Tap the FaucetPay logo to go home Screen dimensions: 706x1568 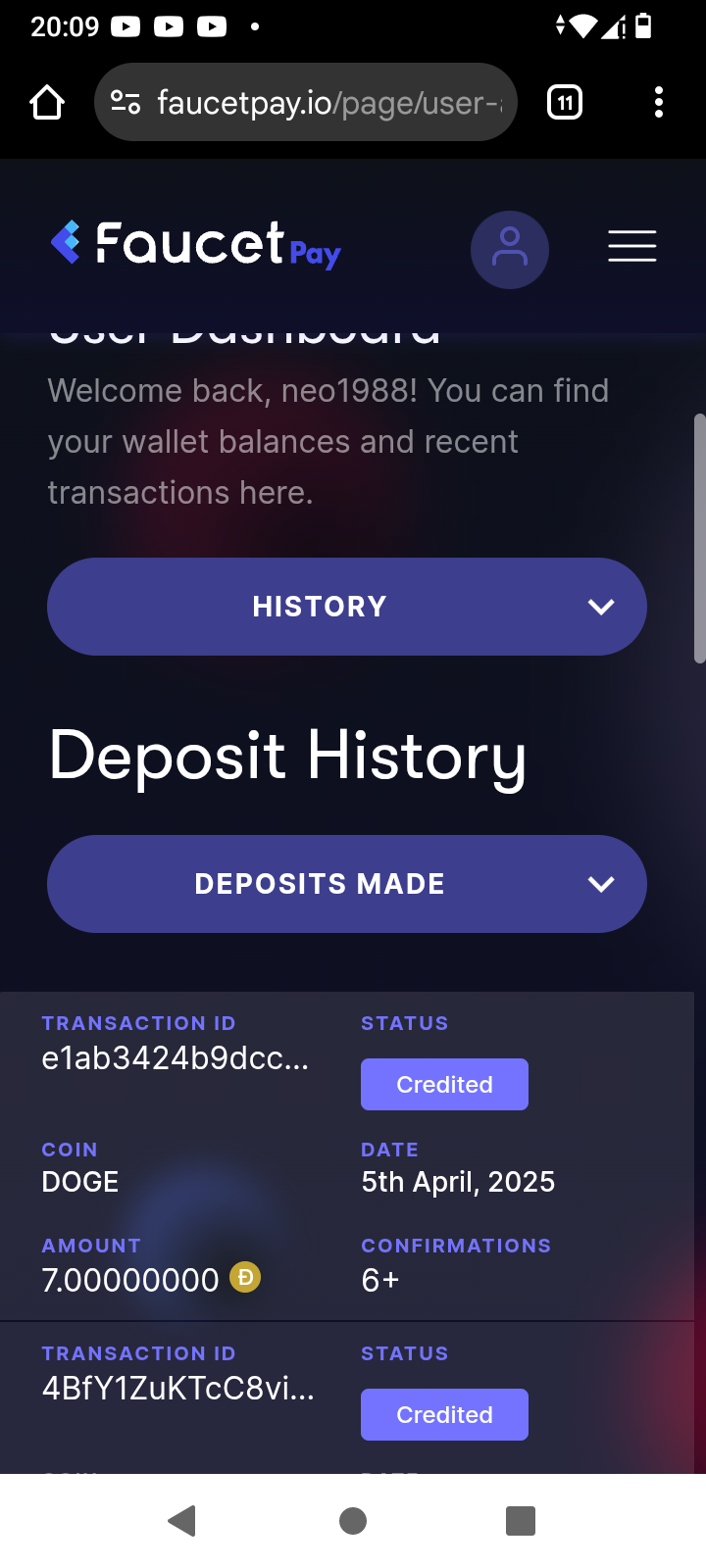tap(196, 244)
